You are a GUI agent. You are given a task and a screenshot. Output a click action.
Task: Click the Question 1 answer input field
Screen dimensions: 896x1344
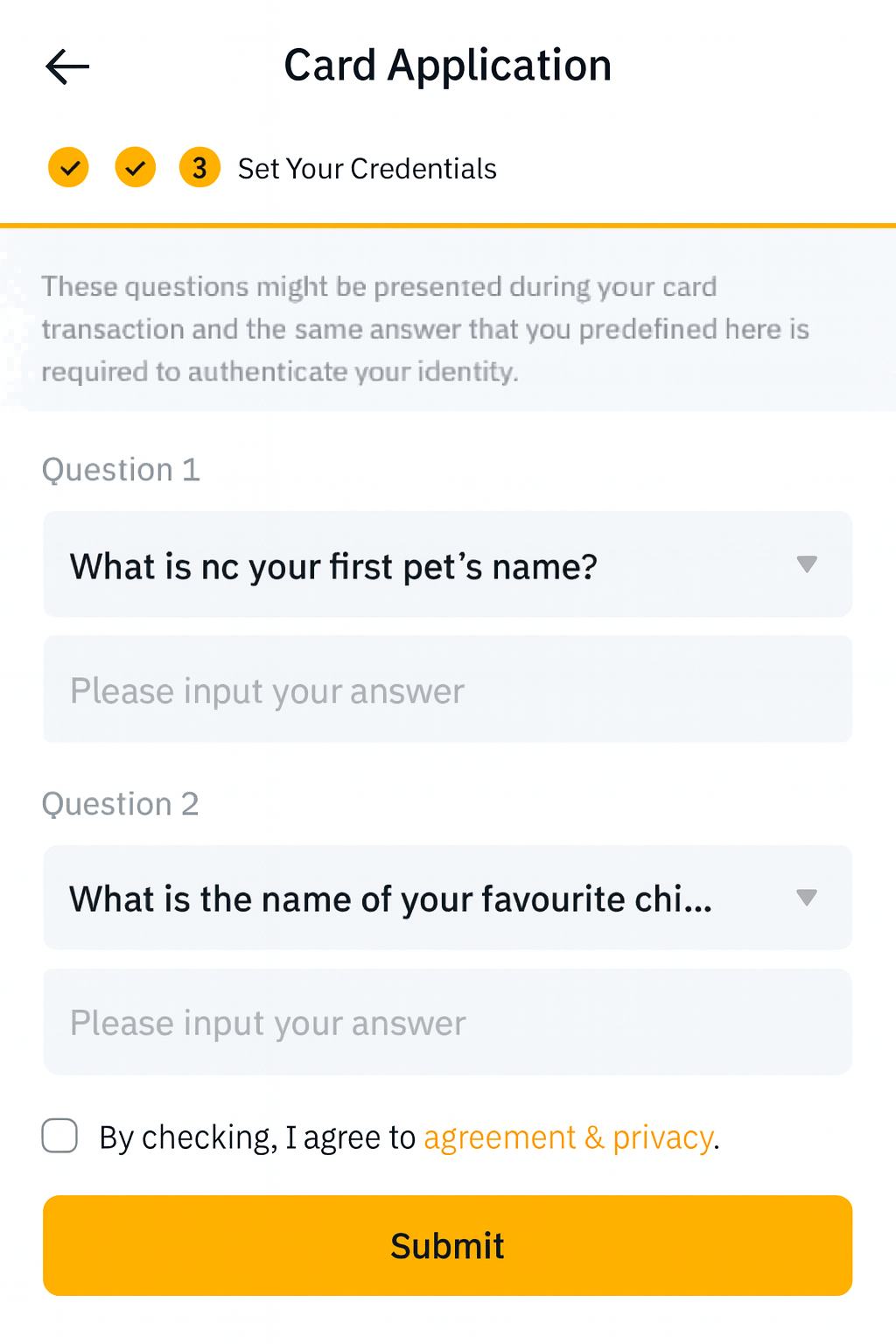(x=447, y=689)
